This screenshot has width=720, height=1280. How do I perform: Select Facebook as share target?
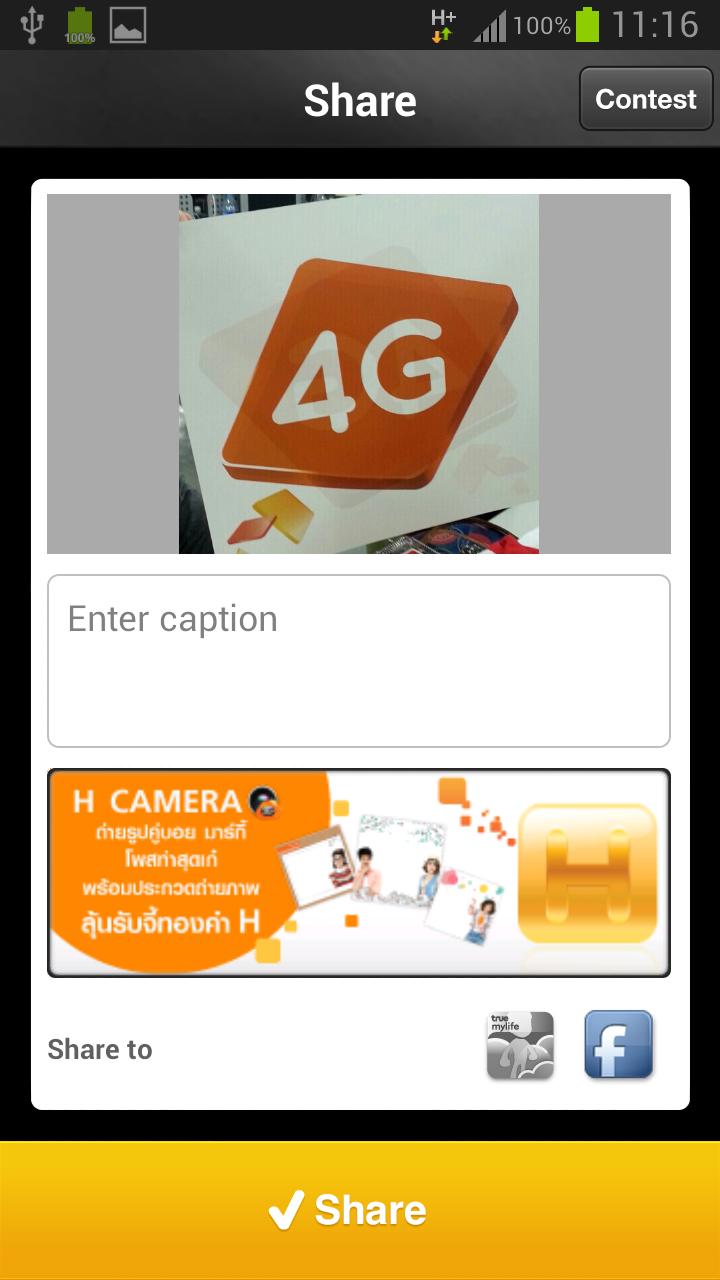[x=618, y=1046]
